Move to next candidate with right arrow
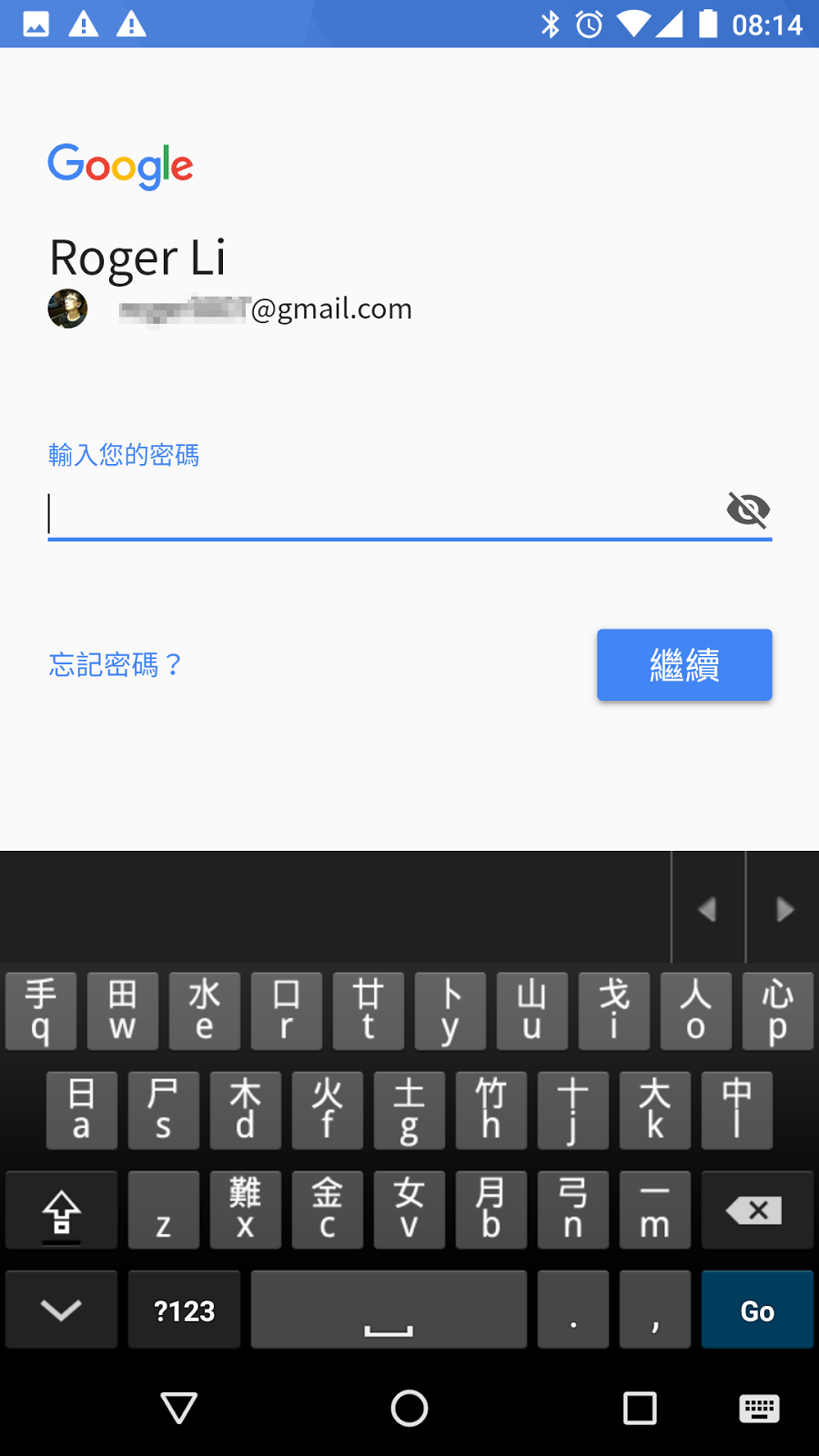Viewport: 819px width, 1456px height. point(784,909)
